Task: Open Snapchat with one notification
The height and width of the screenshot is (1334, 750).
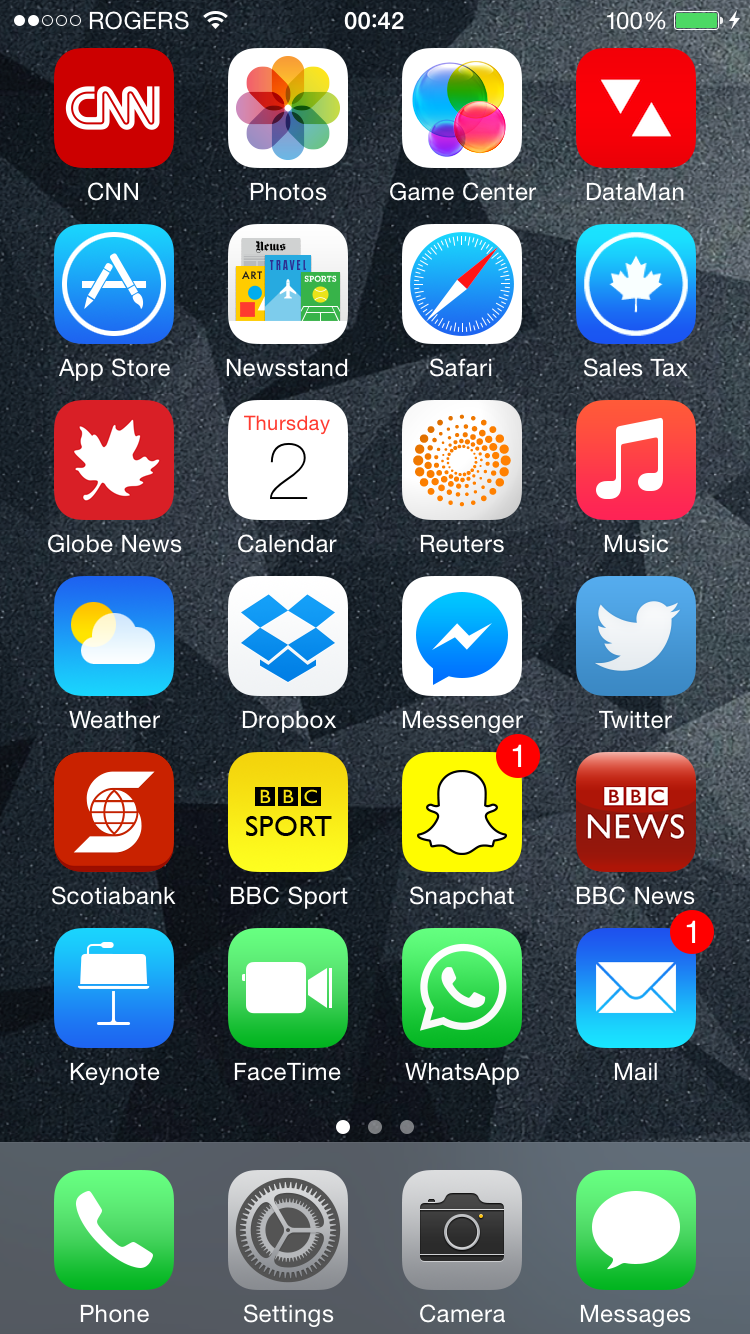Action: [x=462, y=812]
